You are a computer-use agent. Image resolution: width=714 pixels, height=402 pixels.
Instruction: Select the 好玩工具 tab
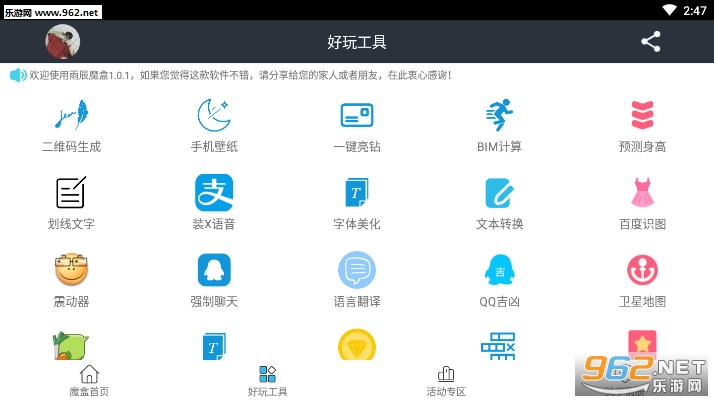(267, 381)
